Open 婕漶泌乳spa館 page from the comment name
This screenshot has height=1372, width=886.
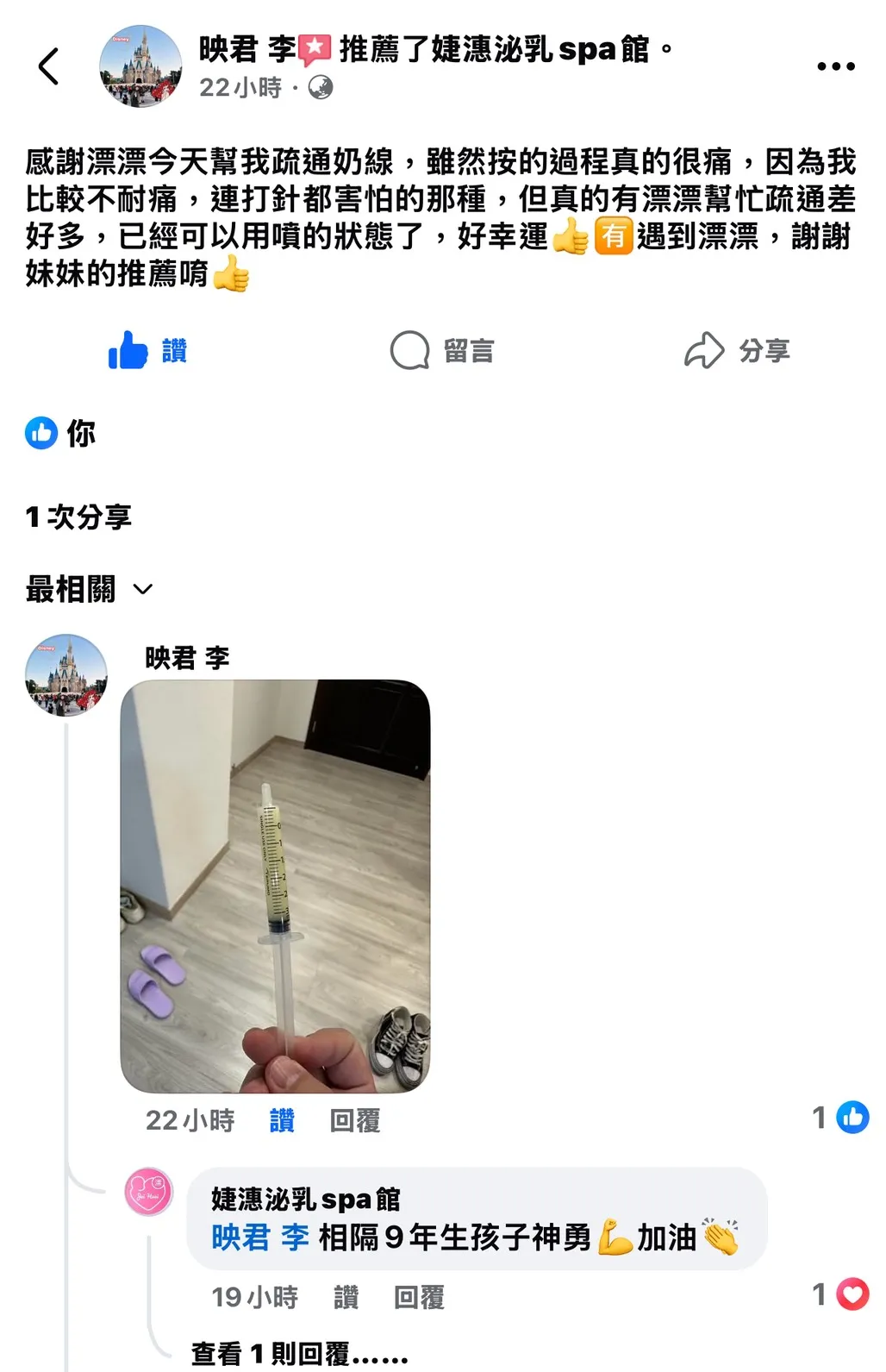click(x=305, y=1199)
